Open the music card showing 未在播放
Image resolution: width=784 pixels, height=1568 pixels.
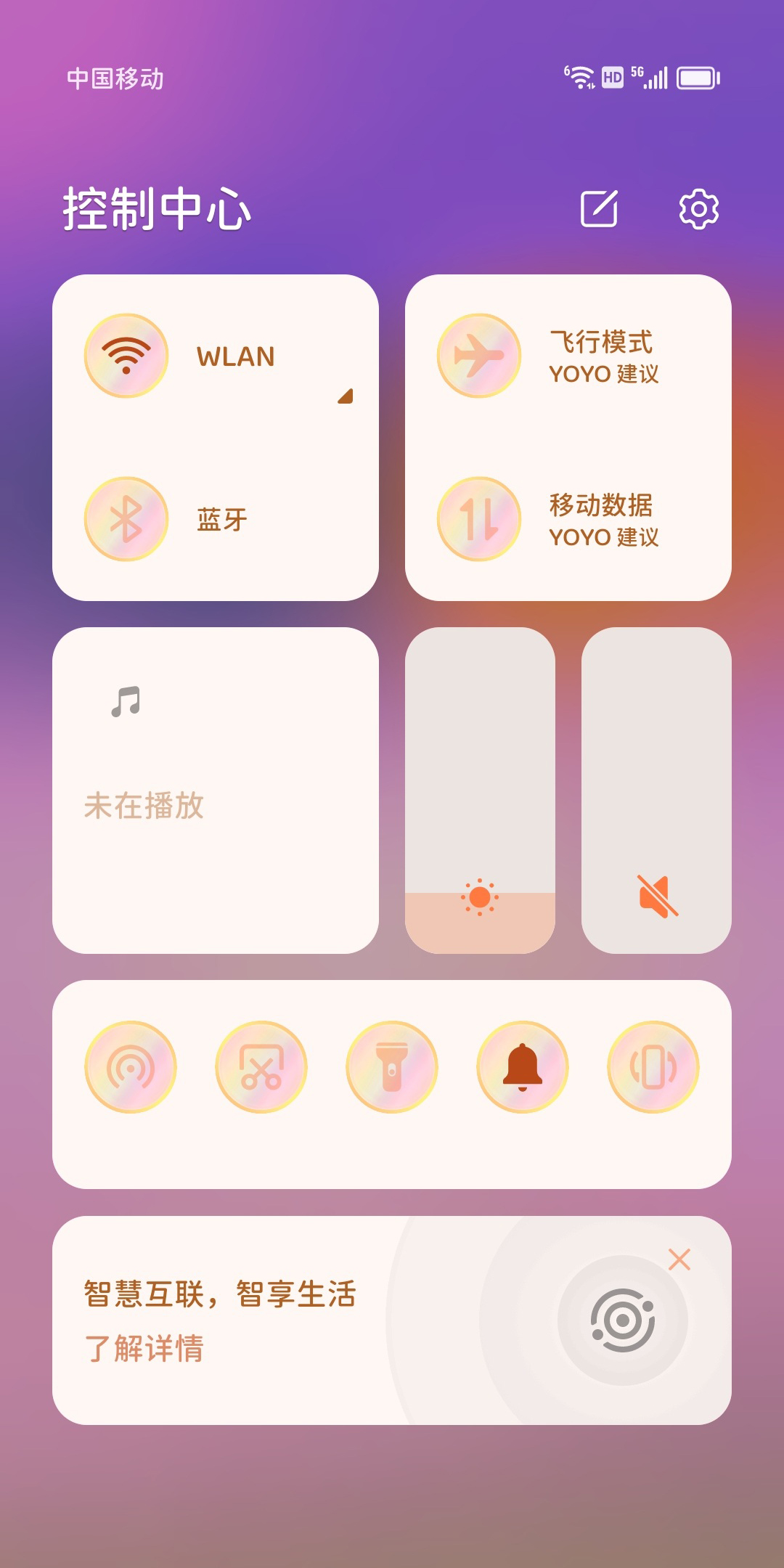216,790
